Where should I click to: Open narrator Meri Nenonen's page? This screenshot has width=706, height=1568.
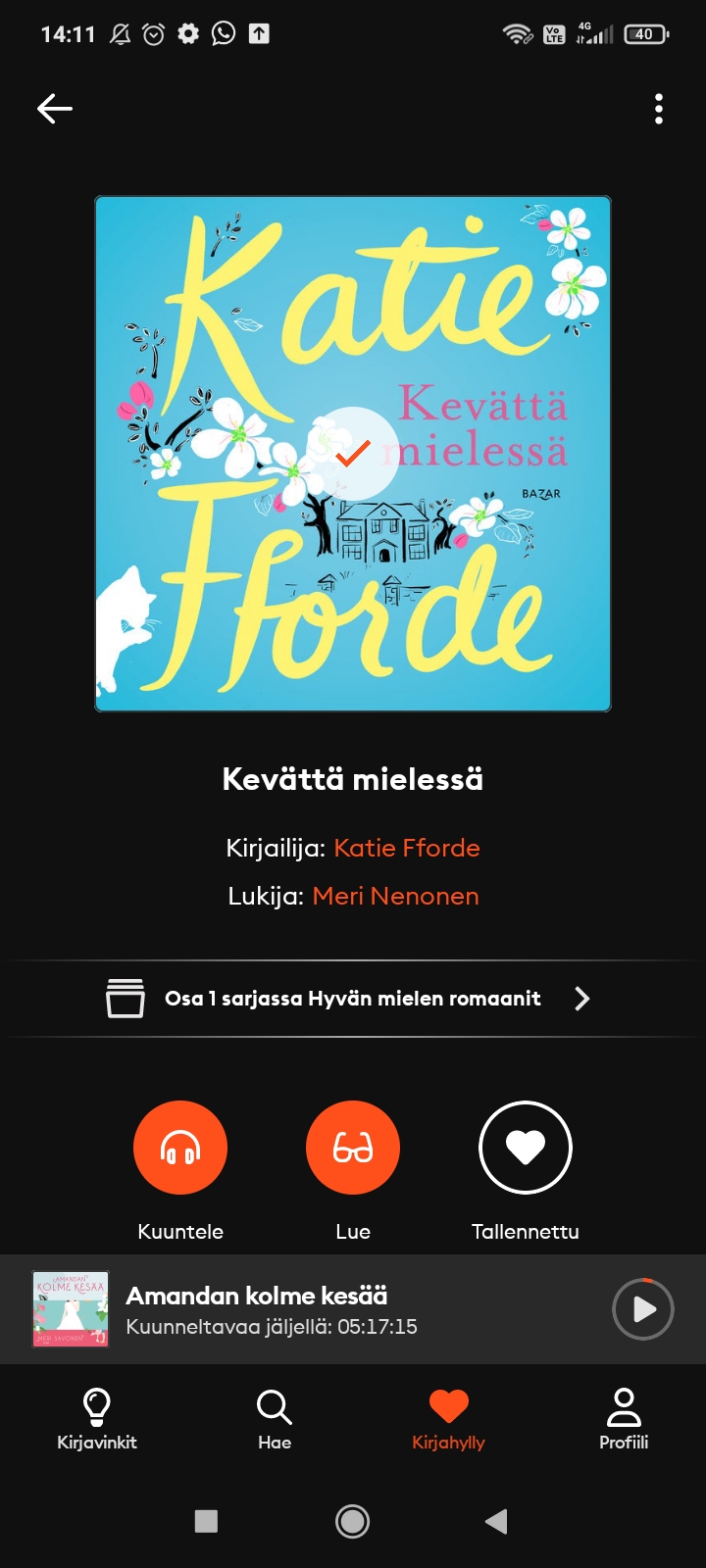pyautogui.click(x=395, y=896)
